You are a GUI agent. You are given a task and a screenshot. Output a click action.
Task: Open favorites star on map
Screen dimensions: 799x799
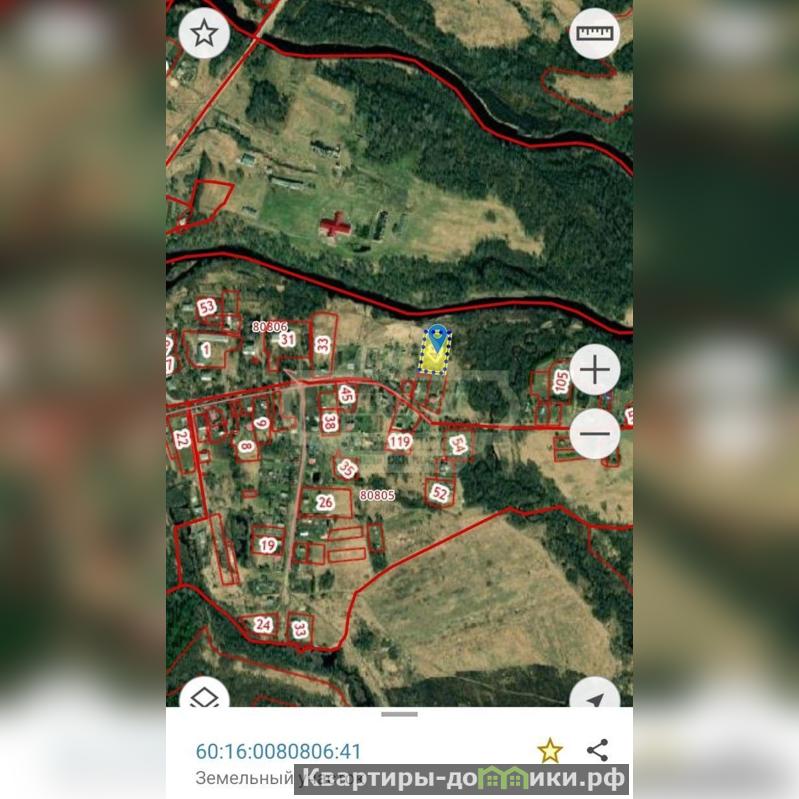tap(204, 34)
